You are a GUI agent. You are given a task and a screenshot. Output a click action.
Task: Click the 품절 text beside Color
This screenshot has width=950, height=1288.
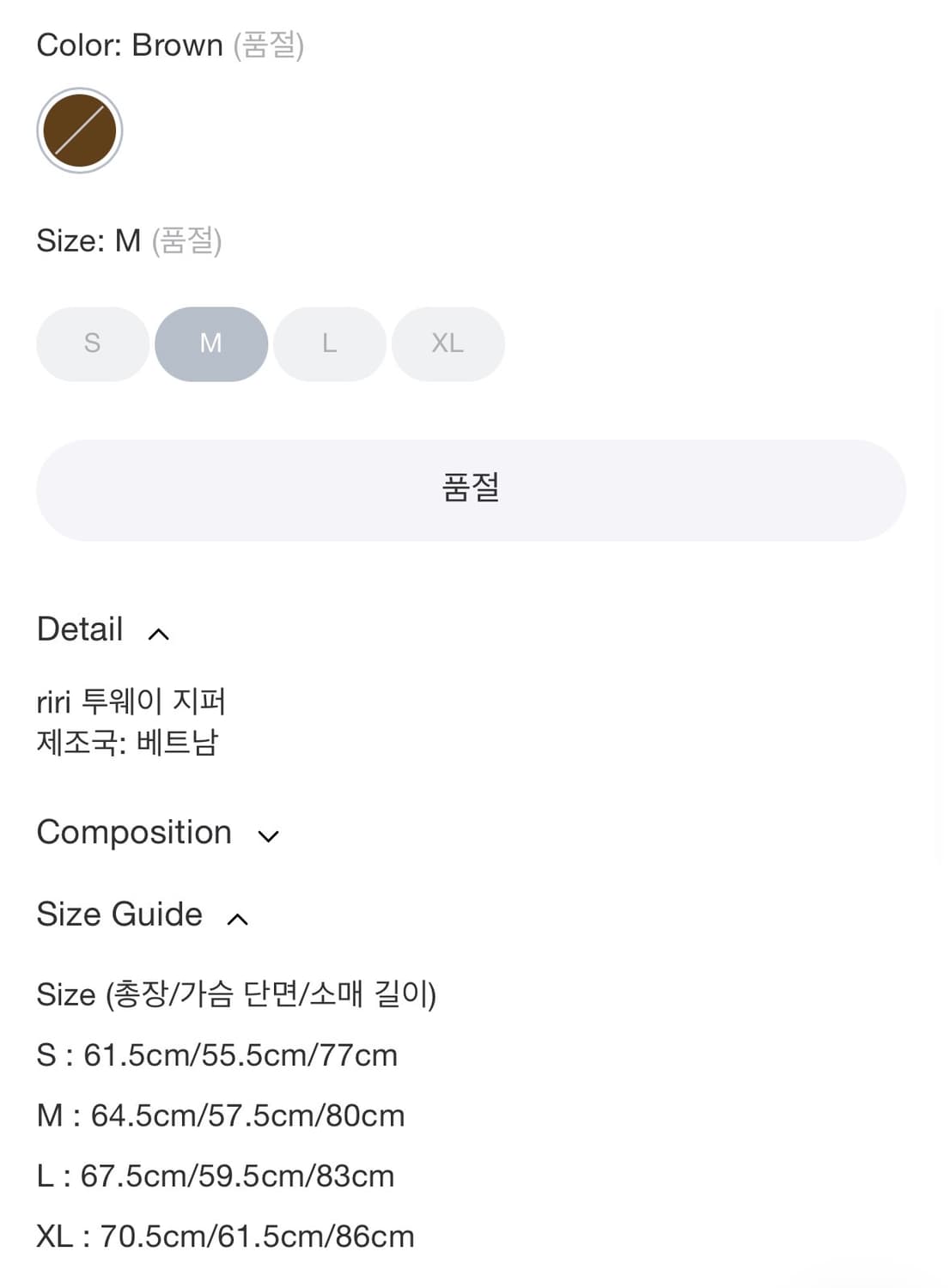tap(271, 46)
